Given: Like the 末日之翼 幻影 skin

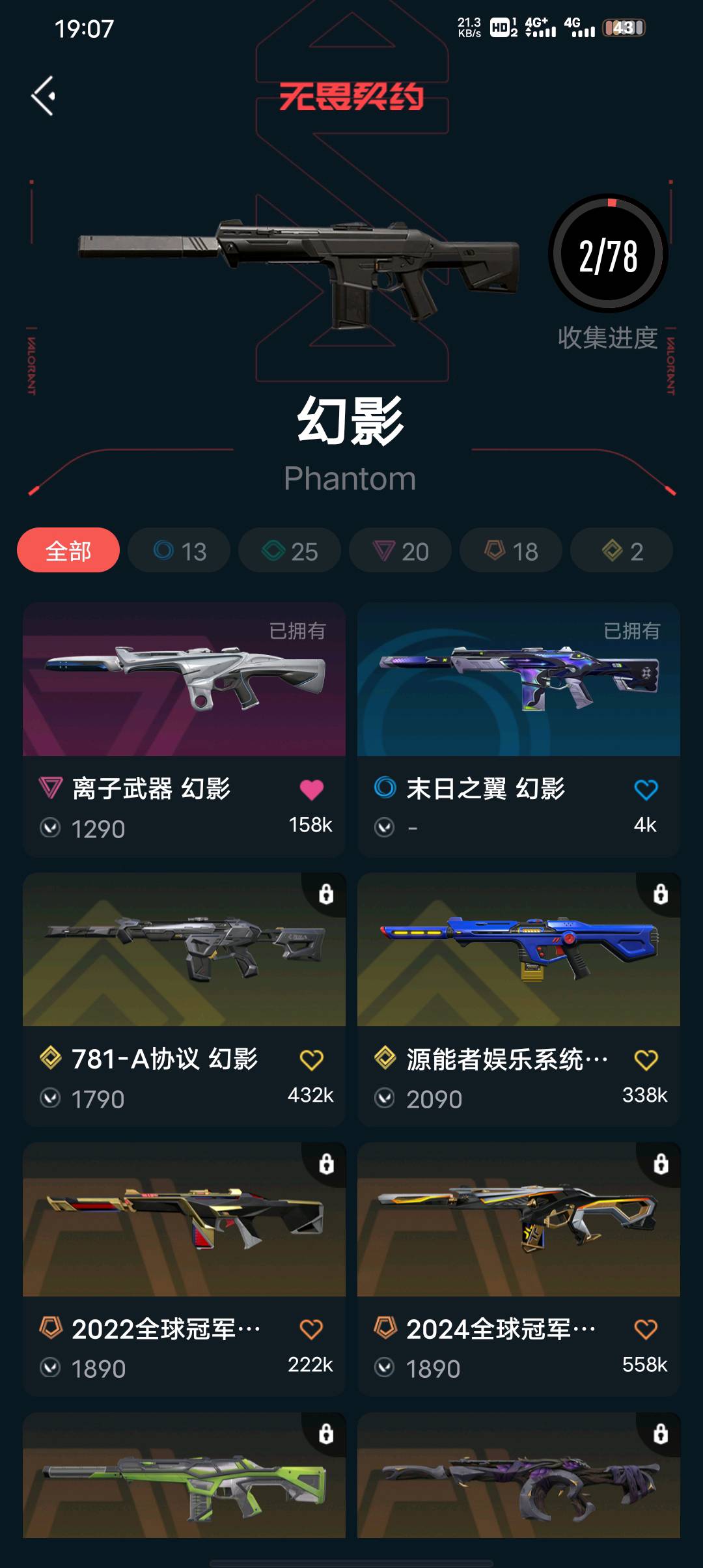Looking at the screenshot, I should coord(646,790).
